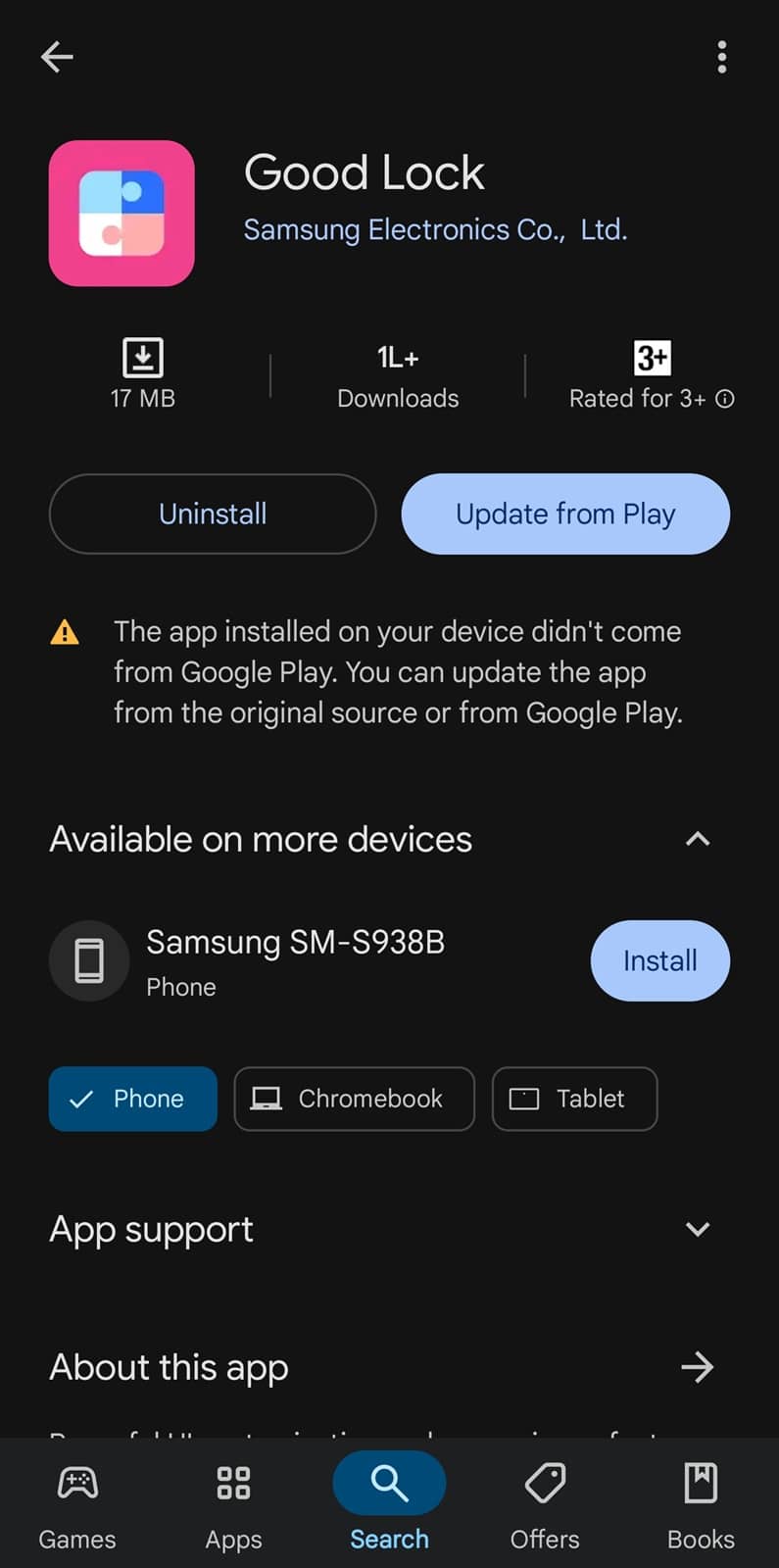Viewport: 779px width, 1568px height.
Task: Install on Samsung SM-S938B phone
Action: pyautogui.click(x=659, y=960)
